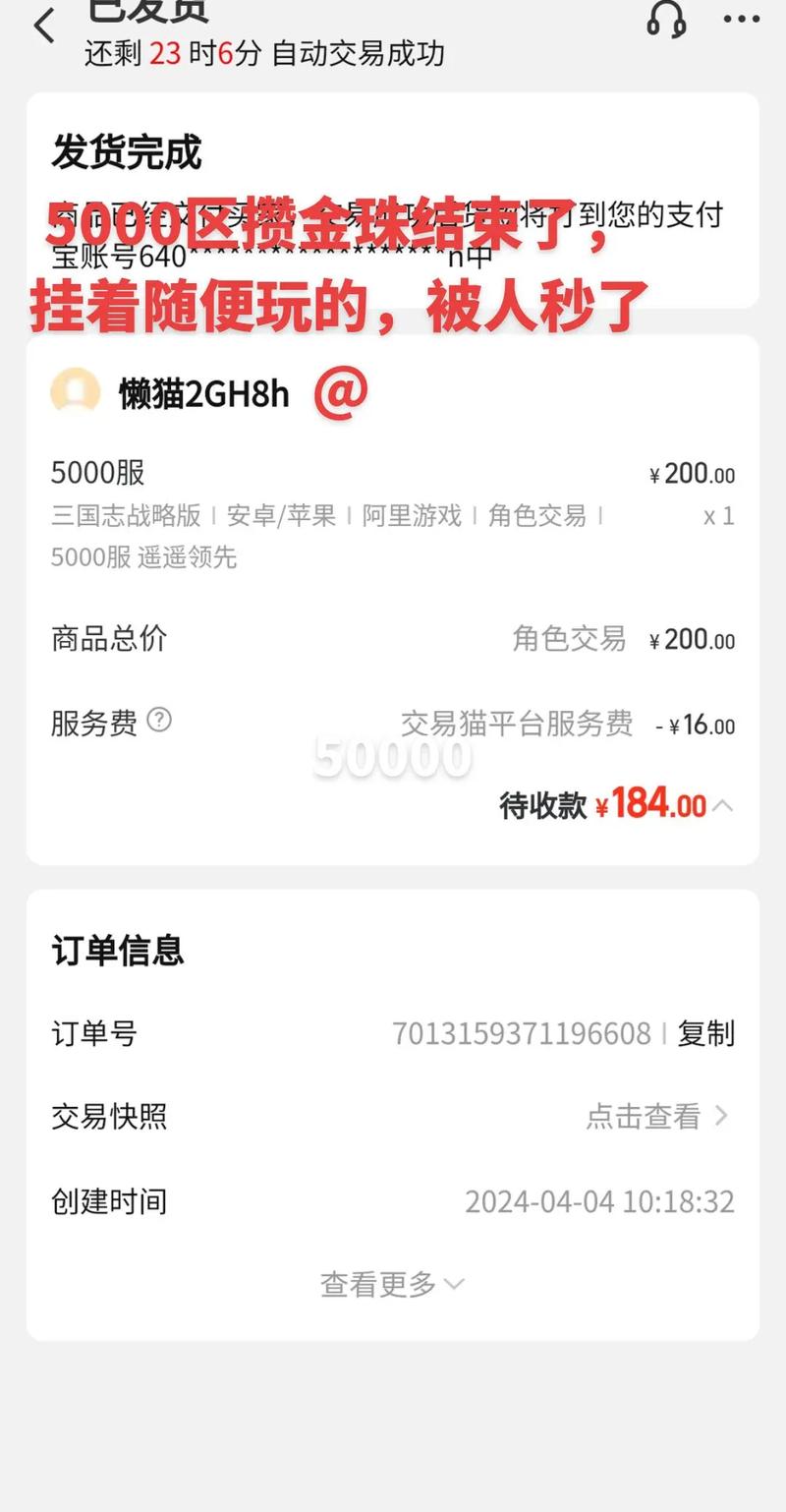Viewport: 786px width, 1512px height.
Task: Copy the order number using 复制
Action: click(x=705, y=1033)
